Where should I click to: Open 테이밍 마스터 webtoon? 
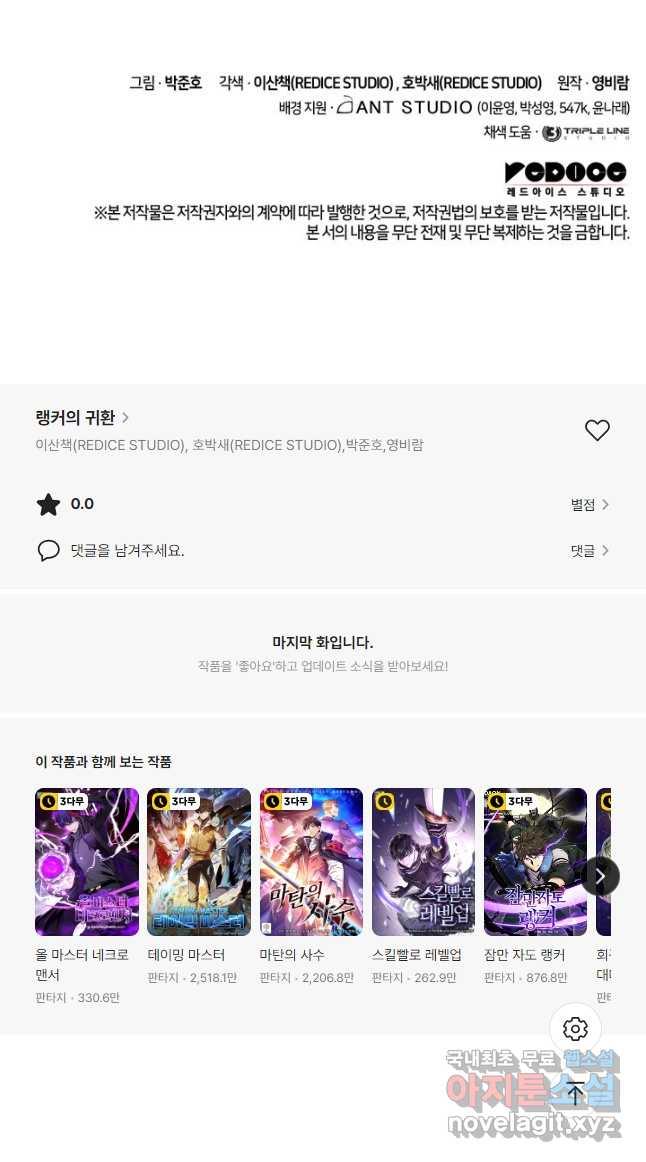point(199,862)
